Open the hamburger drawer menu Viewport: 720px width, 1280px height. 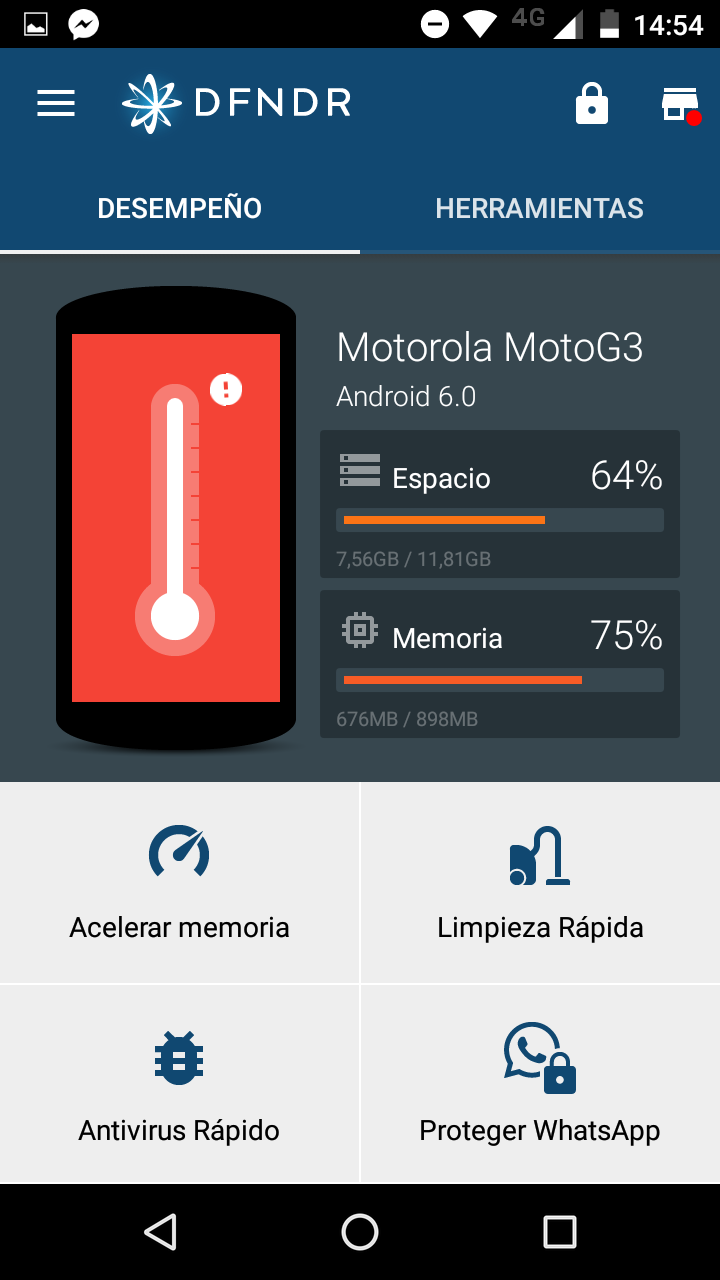[x=56, y=103]
